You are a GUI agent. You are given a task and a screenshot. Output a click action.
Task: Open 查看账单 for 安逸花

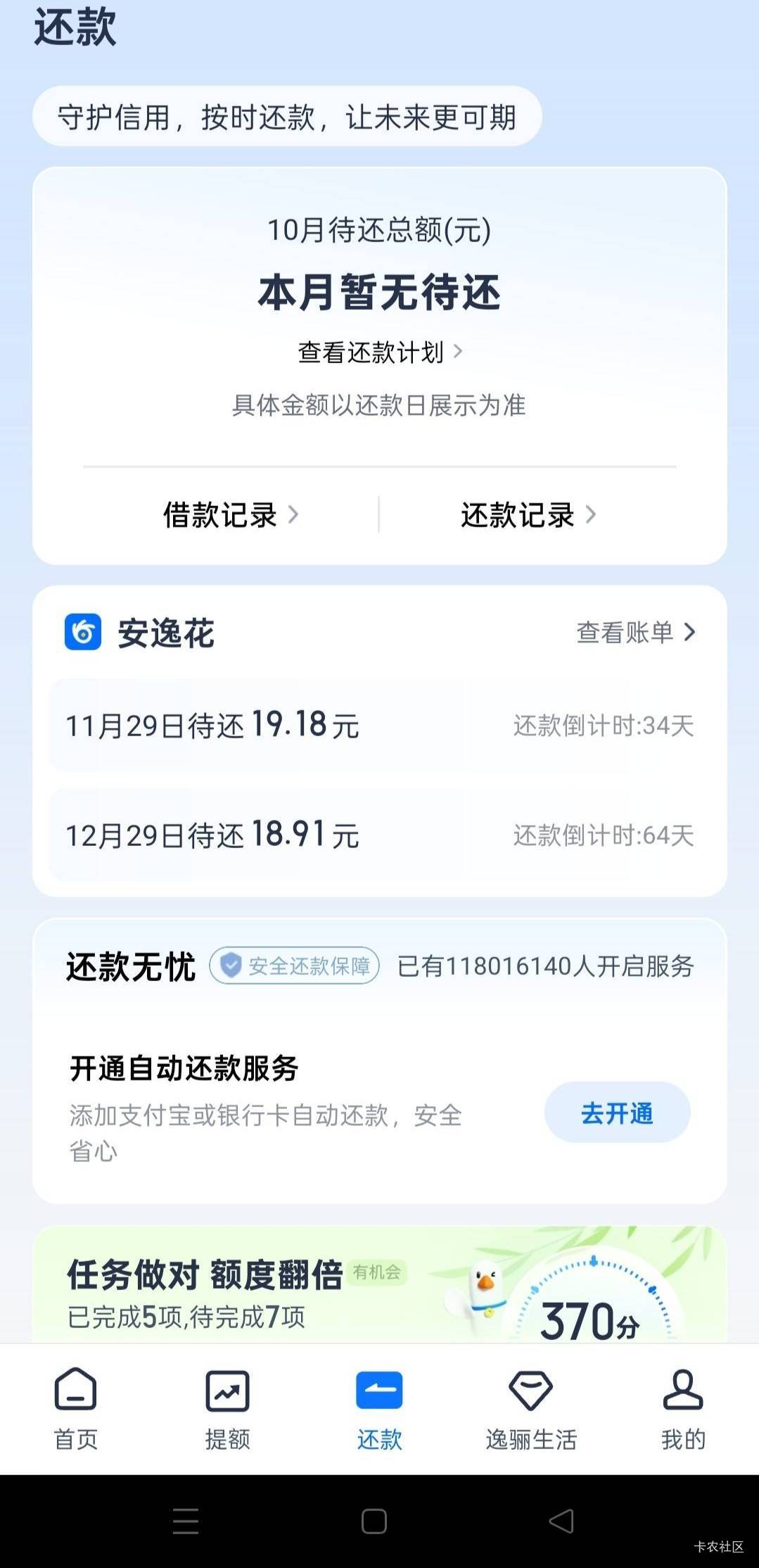pyautogui.click(x=635, y=633)
